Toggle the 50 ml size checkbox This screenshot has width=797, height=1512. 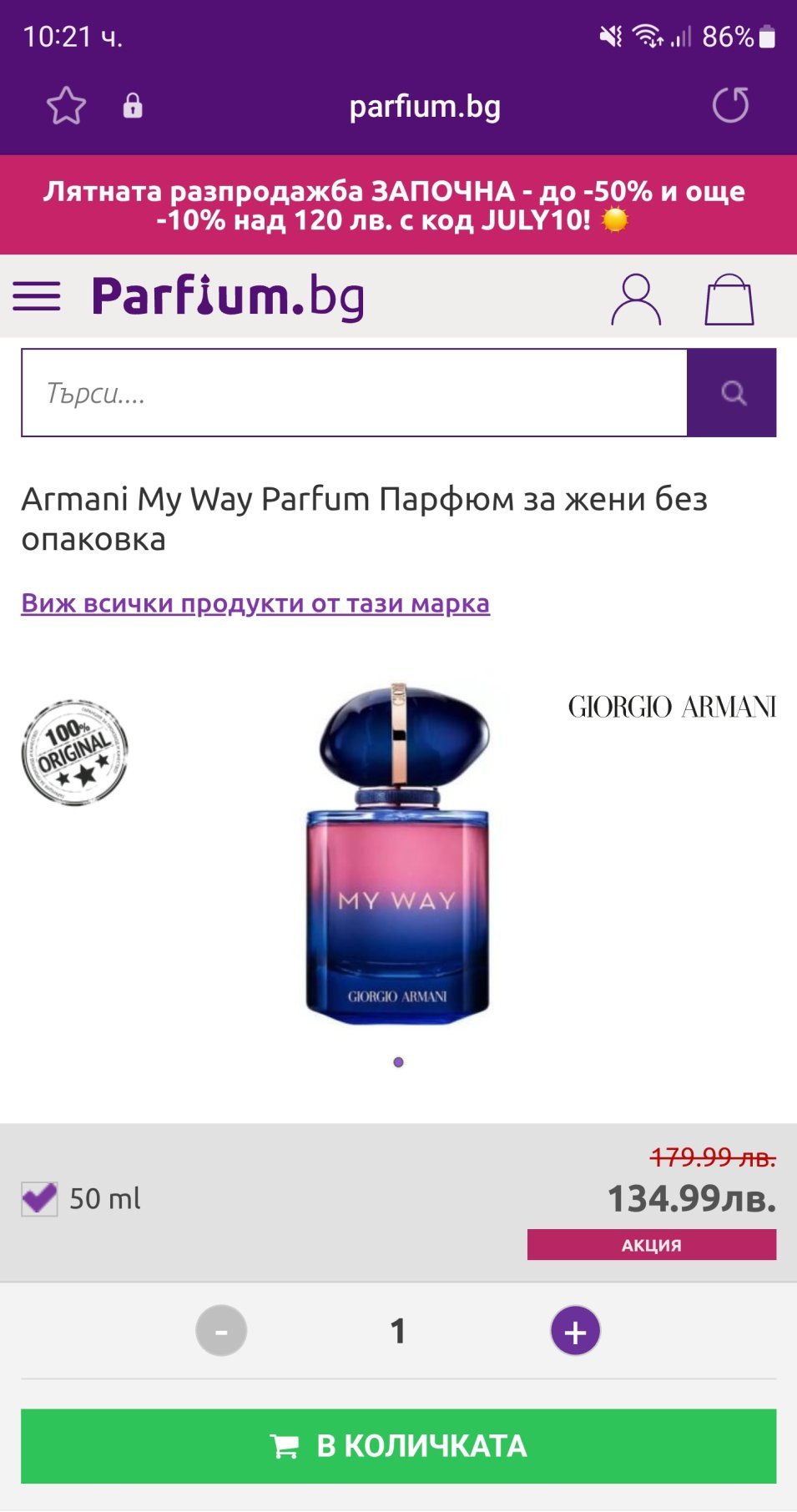[x=39, y=1199]
